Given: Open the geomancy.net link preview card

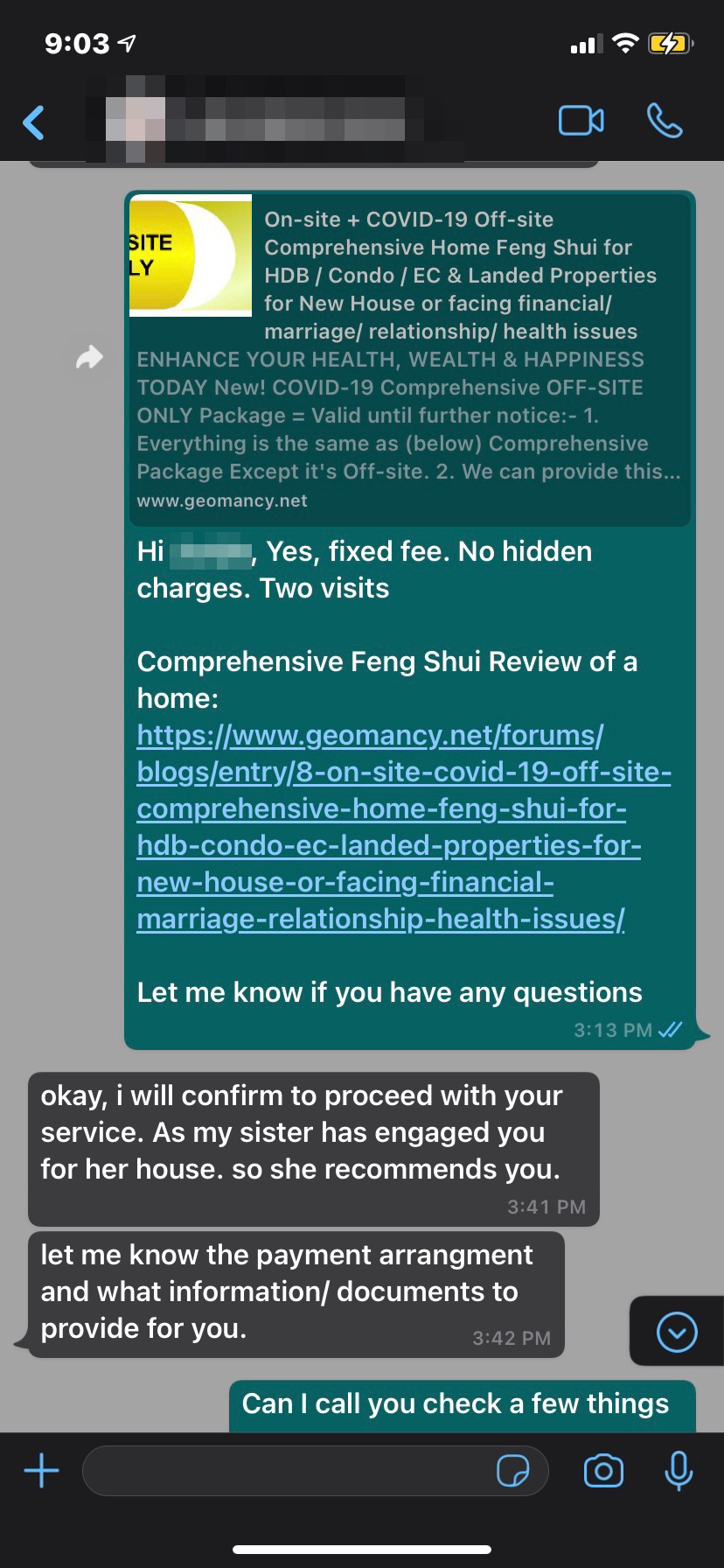Looking at the screenshot, I should [409, 359].
